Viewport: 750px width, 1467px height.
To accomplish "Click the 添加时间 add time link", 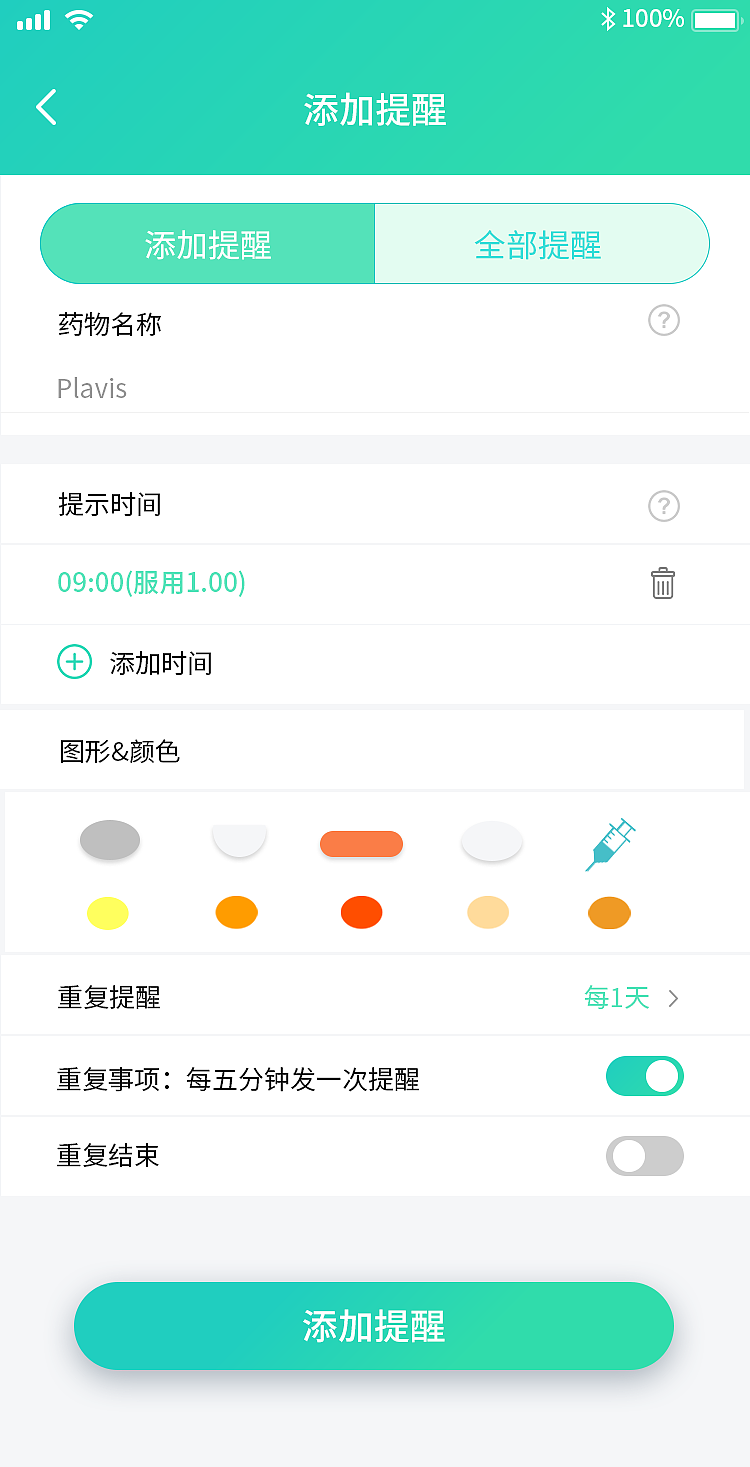I will tap(162, 662).
